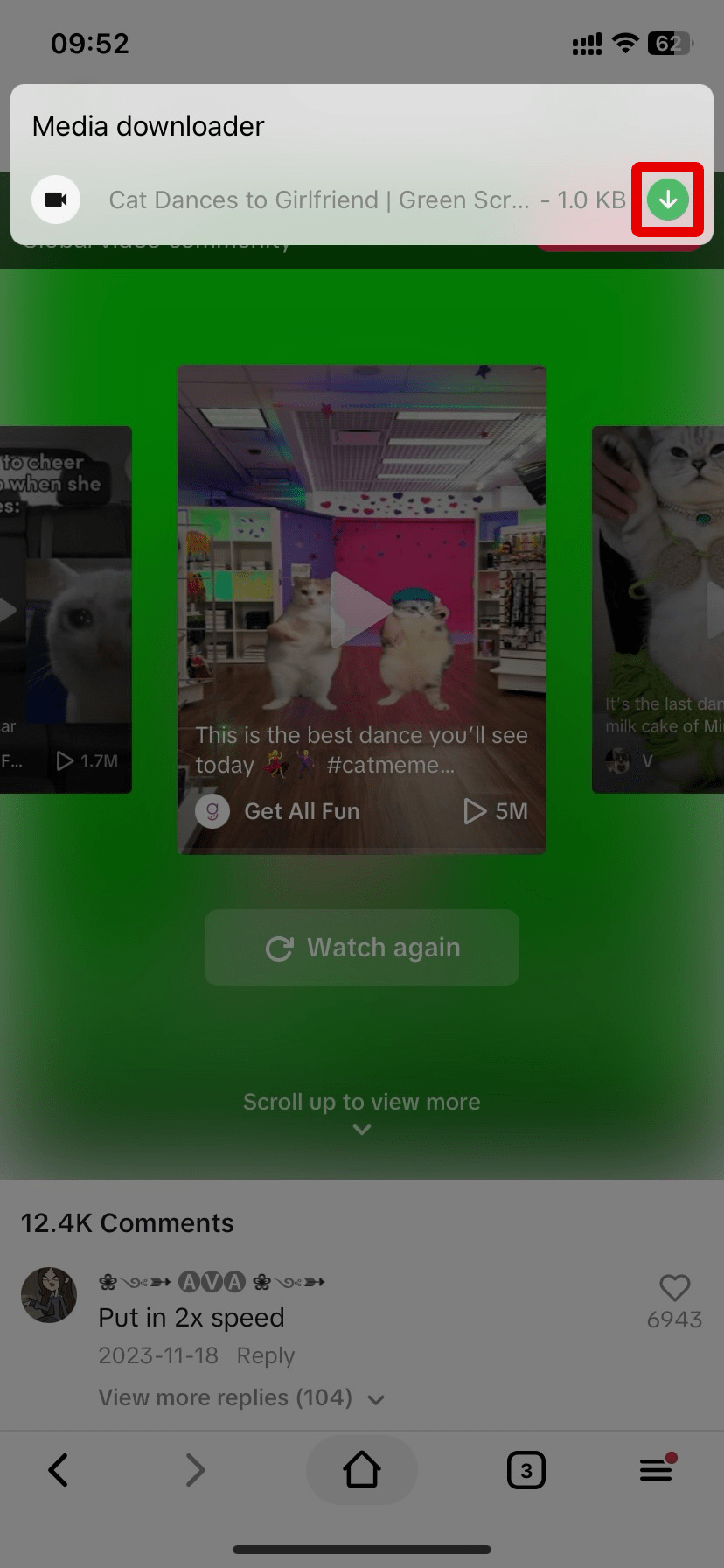Open the browser home page
This screenshot has height=1568, width=724.
point(361,1470)
